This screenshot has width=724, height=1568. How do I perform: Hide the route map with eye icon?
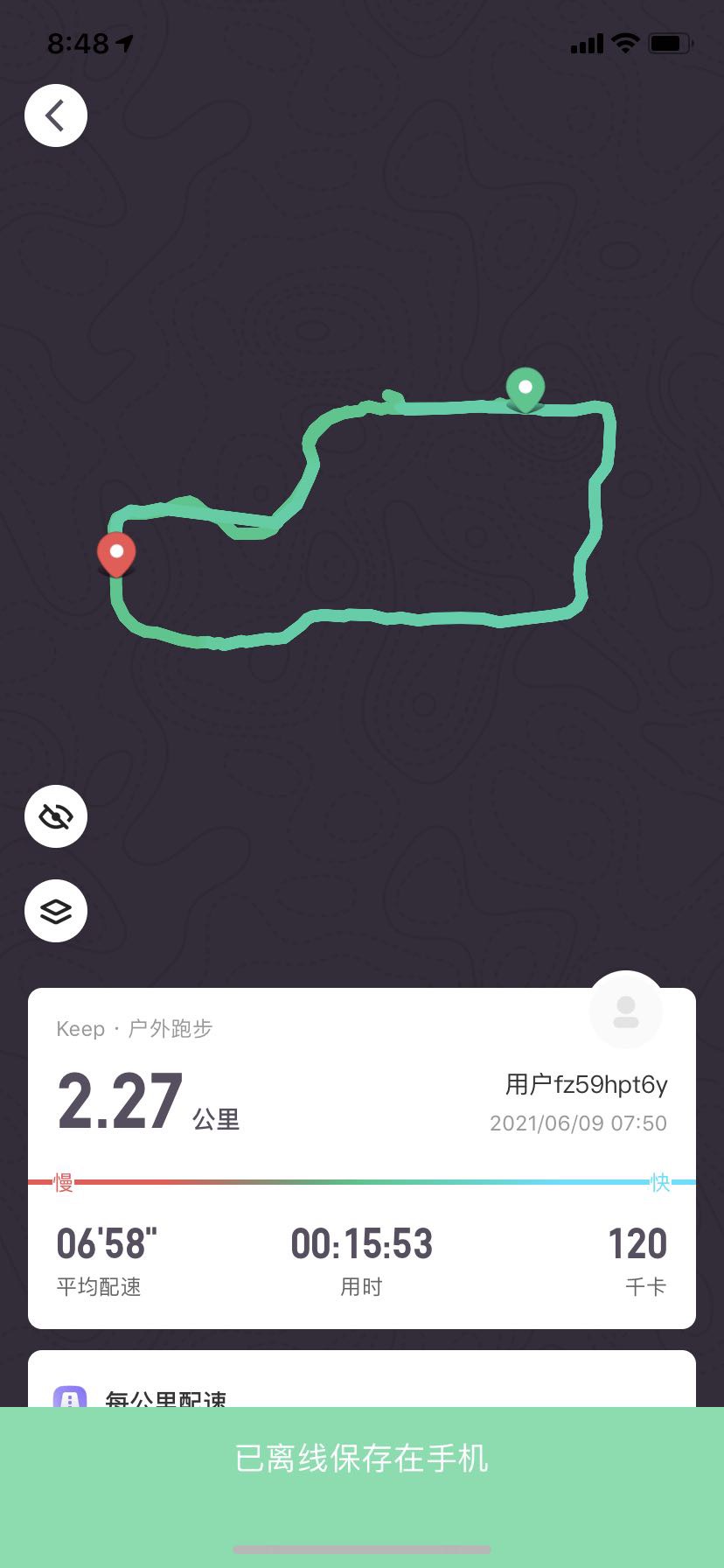(56, 816)
